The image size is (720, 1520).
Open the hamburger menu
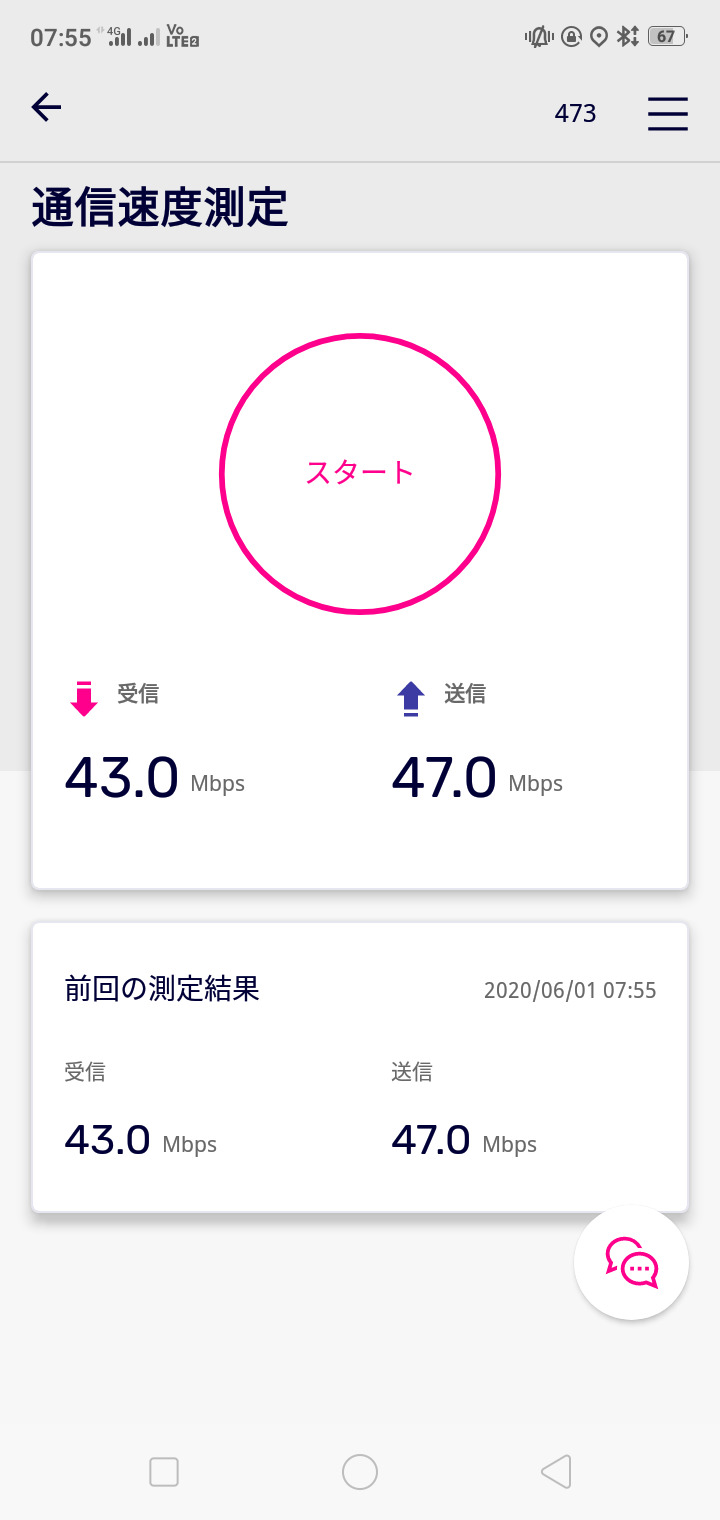[x=667, y=113]
